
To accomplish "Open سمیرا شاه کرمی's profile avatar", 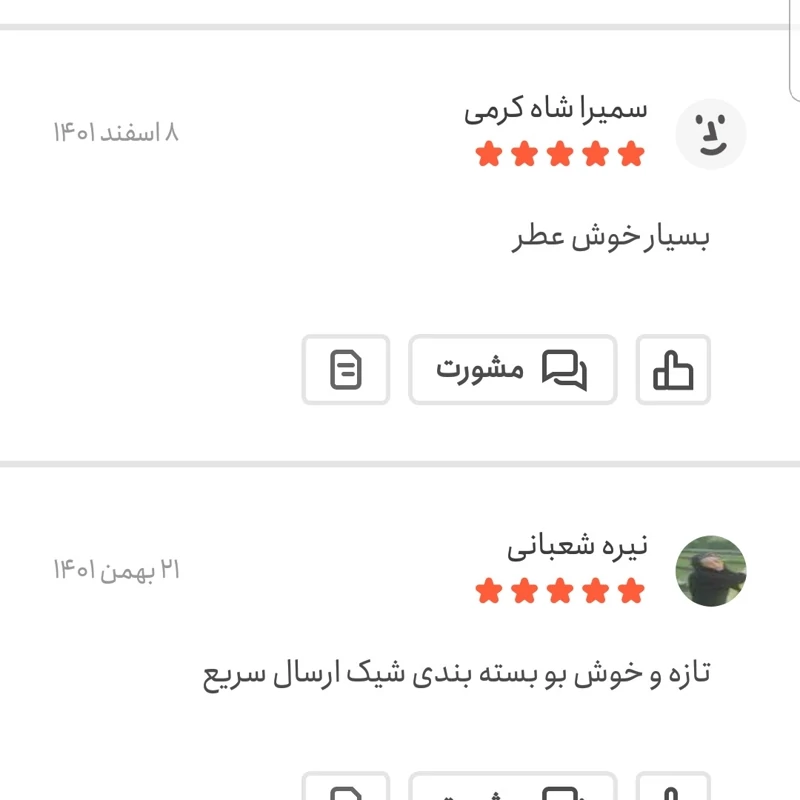I will (x=711, y=134).
